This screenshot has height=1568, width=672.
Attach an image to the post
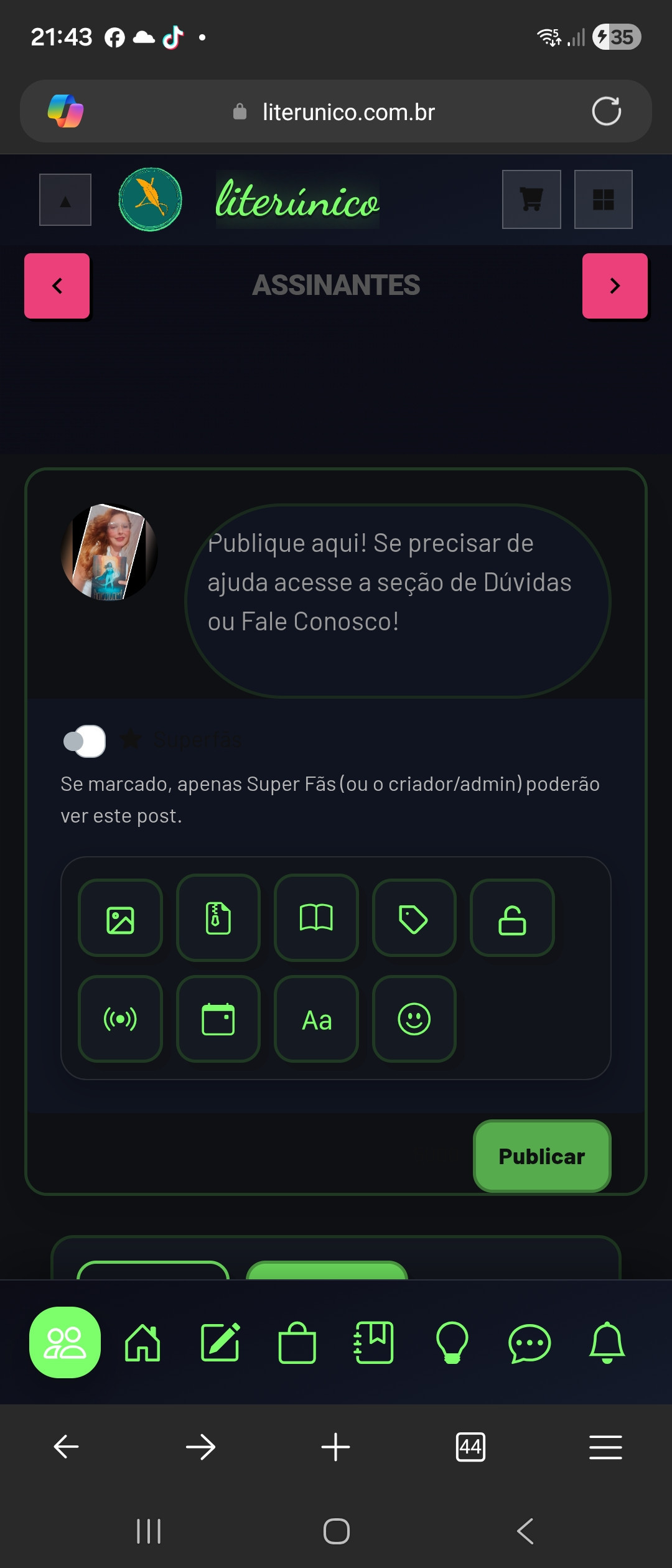tap(120, 919)
